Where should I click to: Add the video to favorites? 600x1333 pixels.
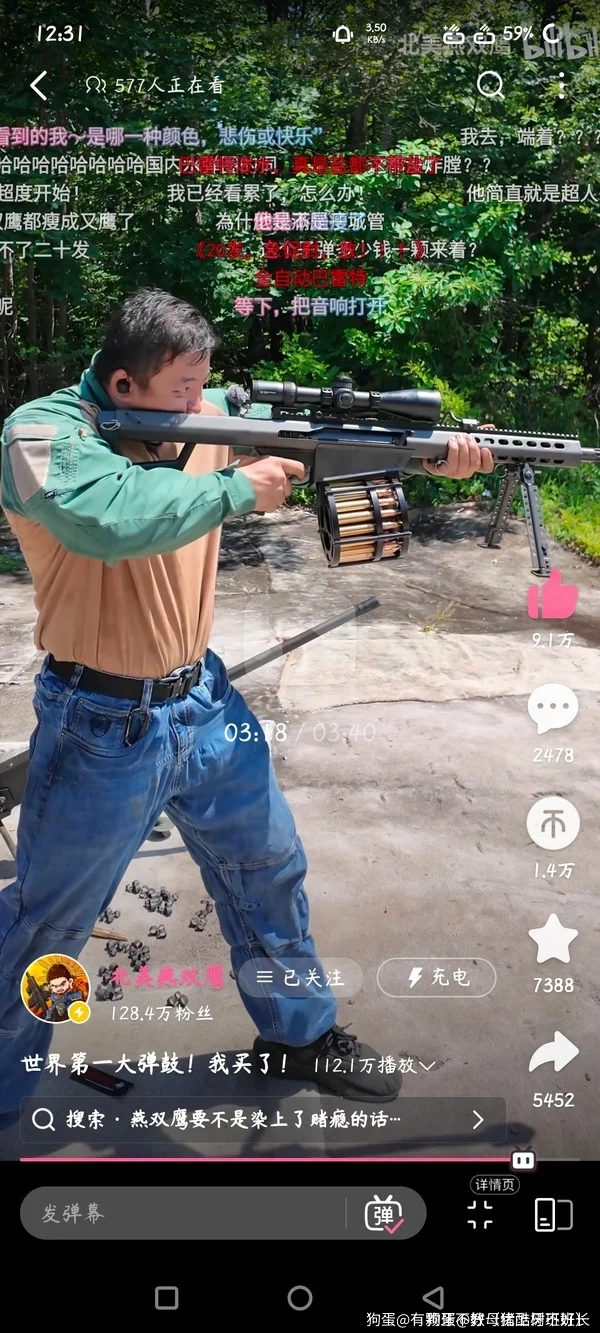pos(552,940)
